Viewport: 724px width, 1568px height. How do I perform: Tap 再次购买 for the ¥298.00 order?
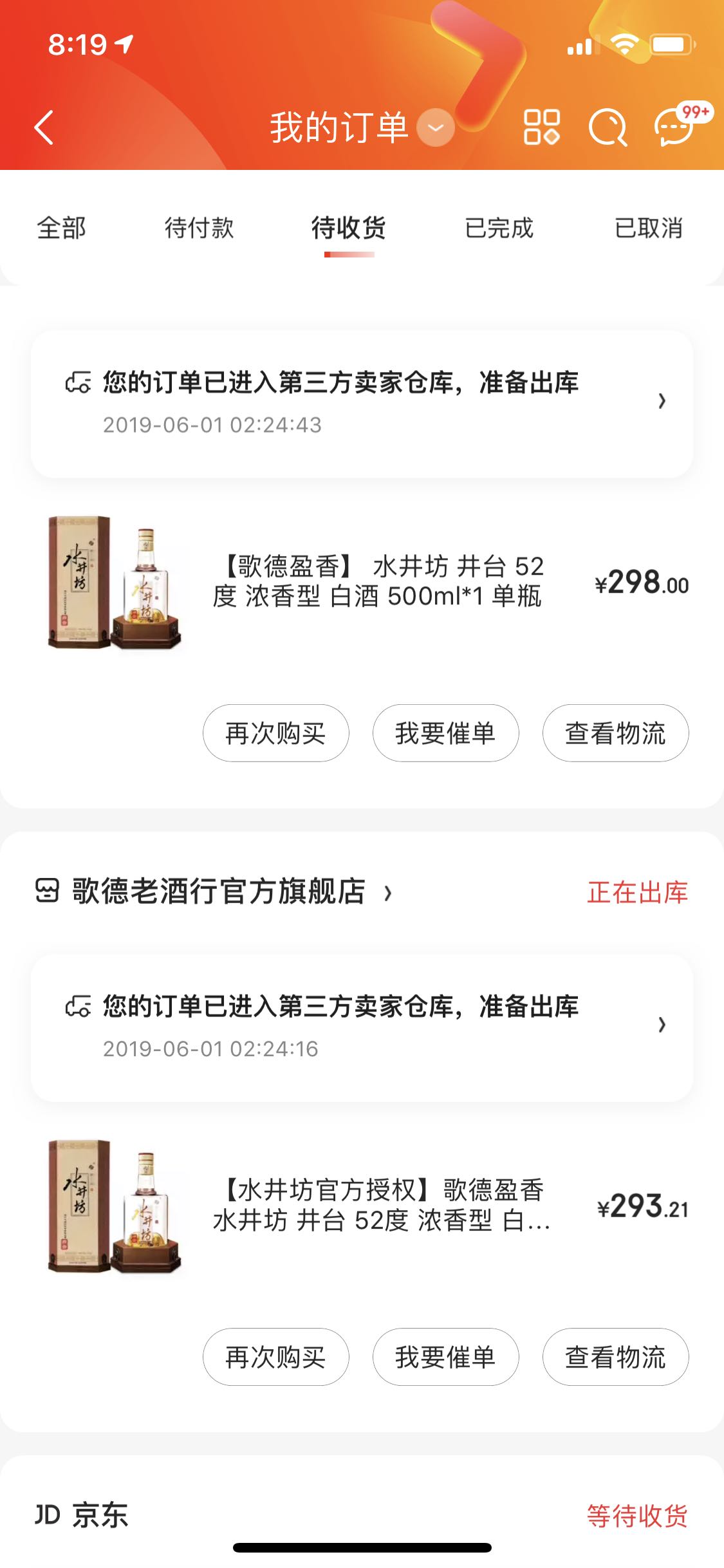point(276,733)
